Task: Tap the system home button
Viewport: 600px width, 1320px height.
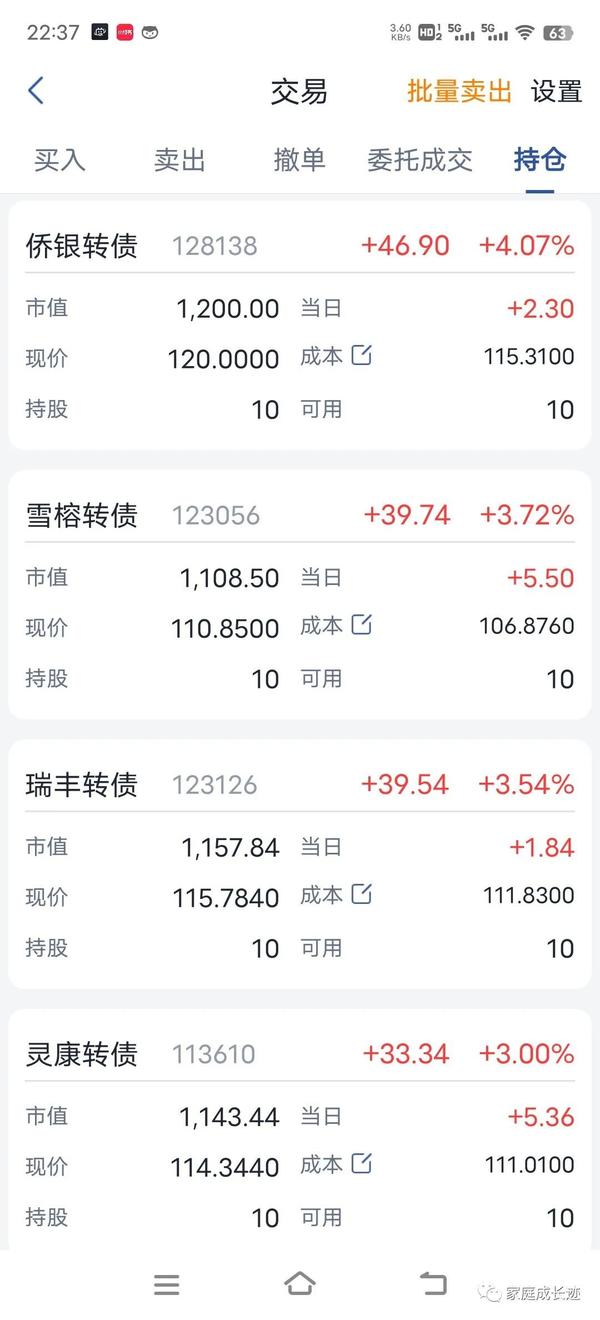Action: [300, 1284]
